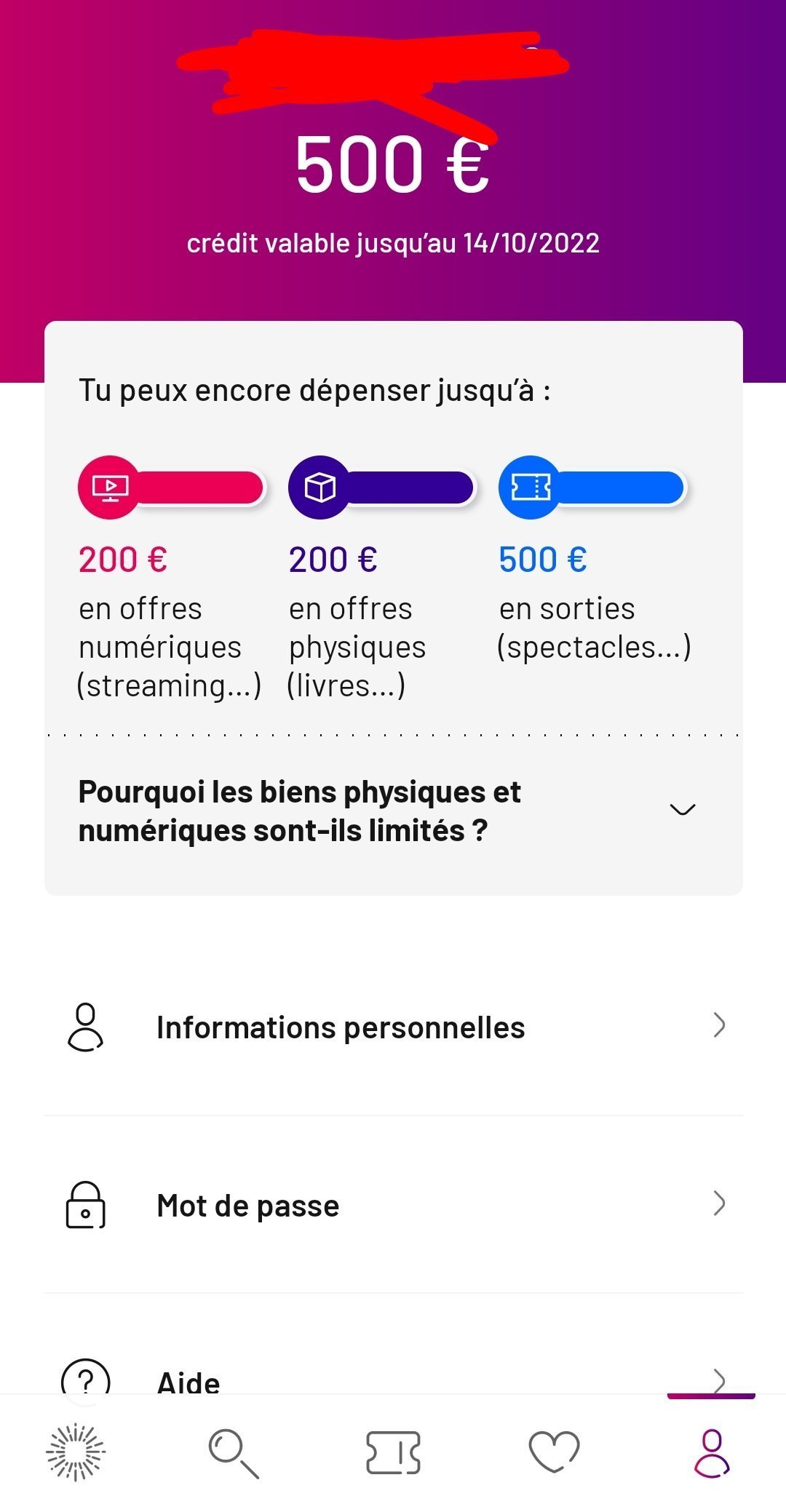Open Informations personnelles

393,1027
